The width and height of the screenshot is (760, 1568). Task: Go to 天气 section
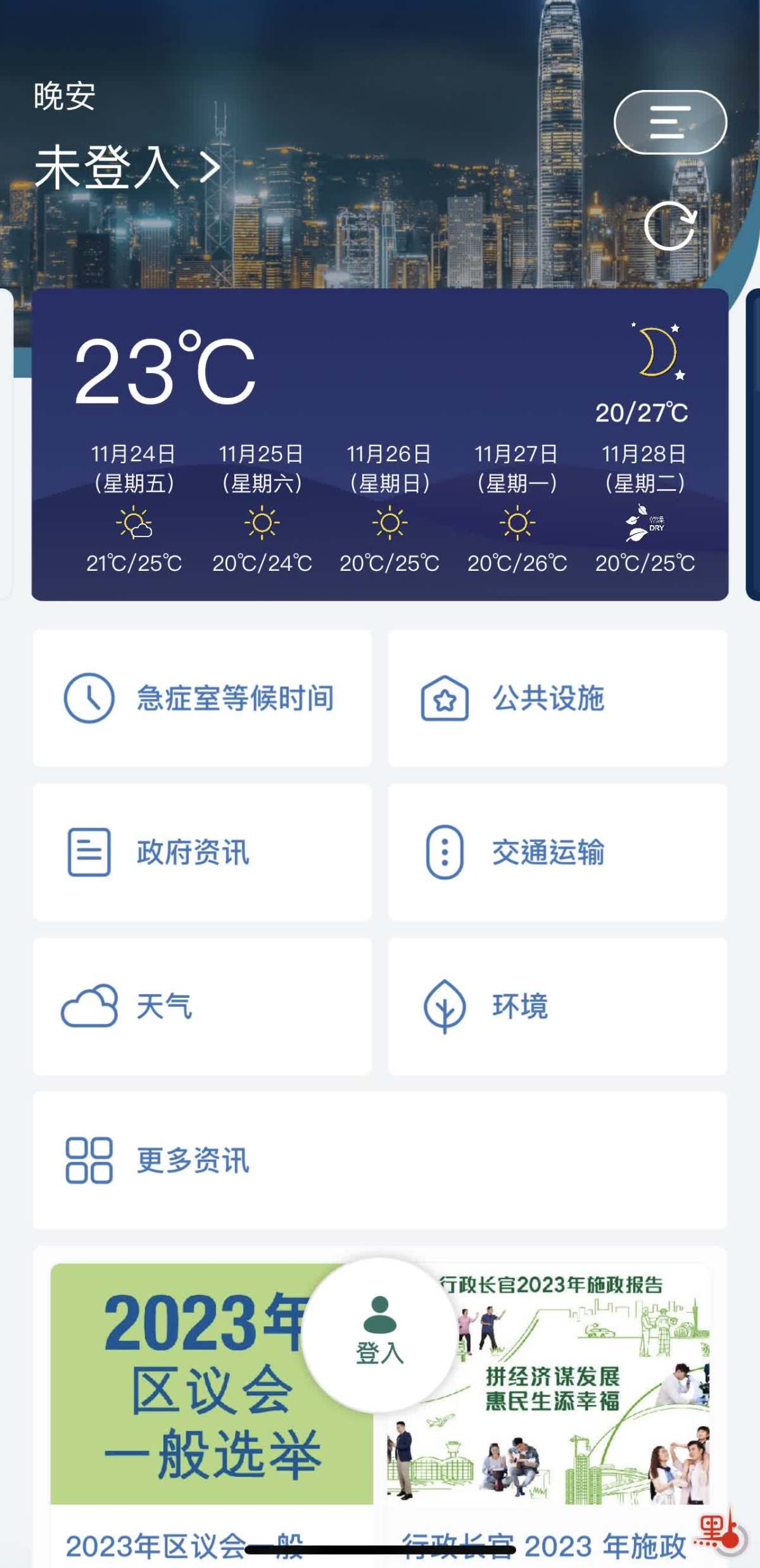point(202,1005)
